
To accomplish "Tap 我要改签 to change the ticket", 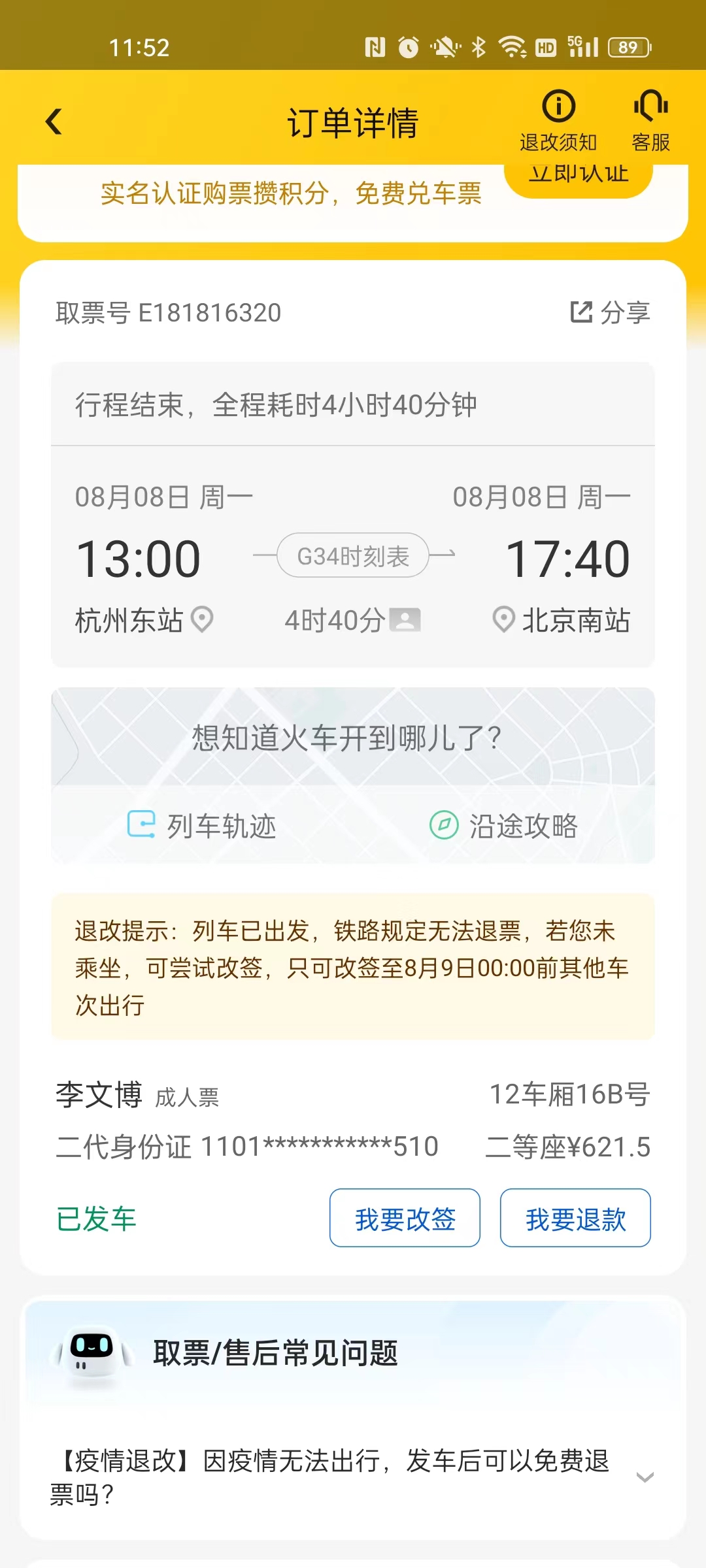I will click(x=405, y=1218).
